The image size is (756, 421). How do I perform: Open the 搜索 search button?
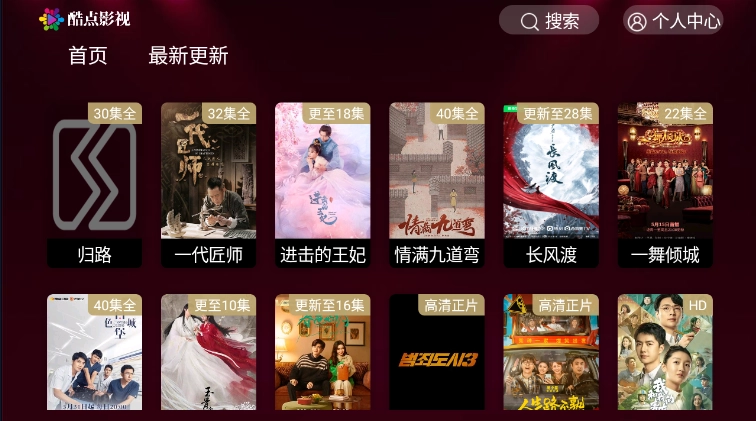548,21
